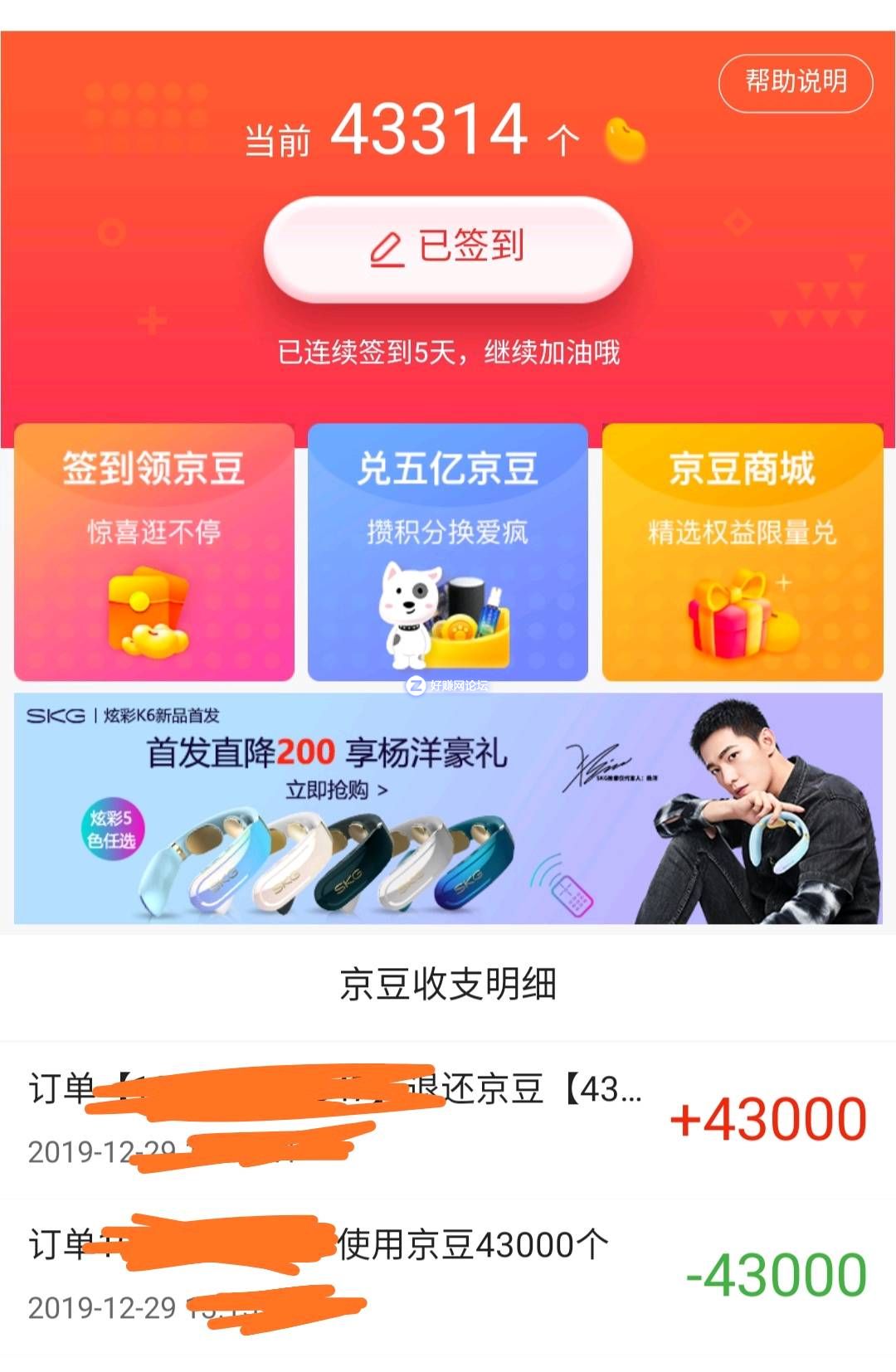This screenshot has height=1372, width=896.
Task: Open the 帮助说明 help page
Action: 795,82
